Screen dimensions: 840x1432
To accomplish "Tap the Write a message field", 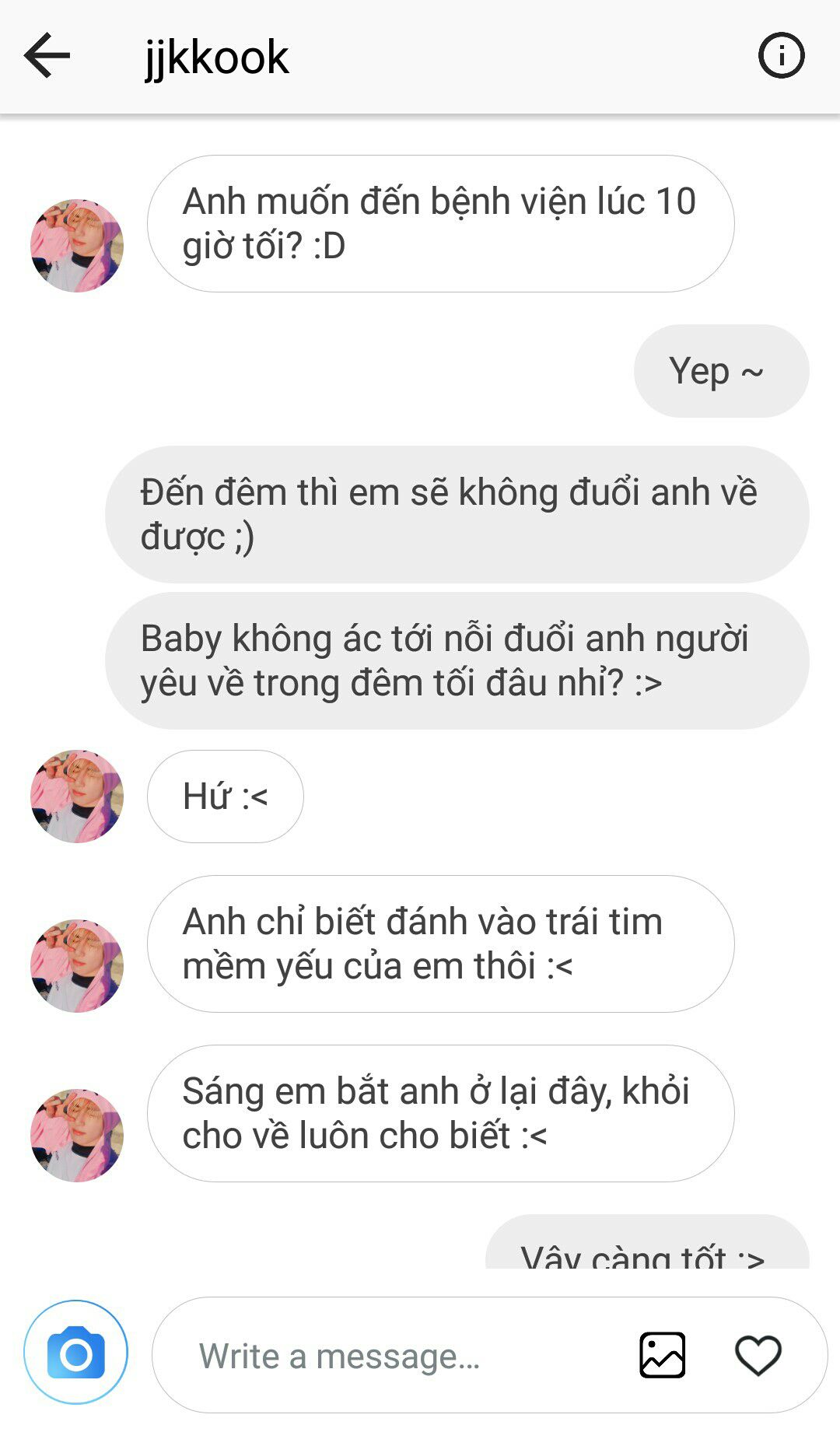I will point(389,1356).
